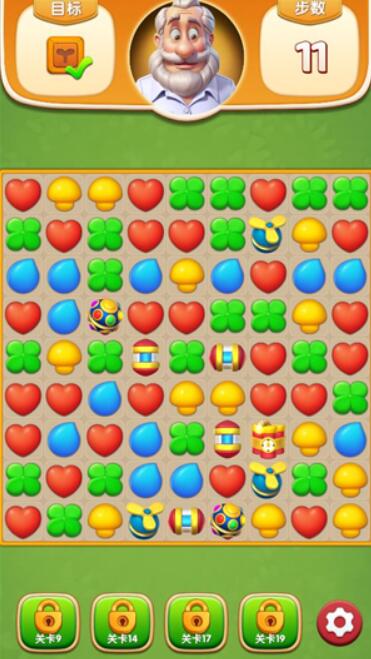Activate the dynamite bomb on the board
The width and height of the screenshot is (371, 659).
tap(268, 440)
